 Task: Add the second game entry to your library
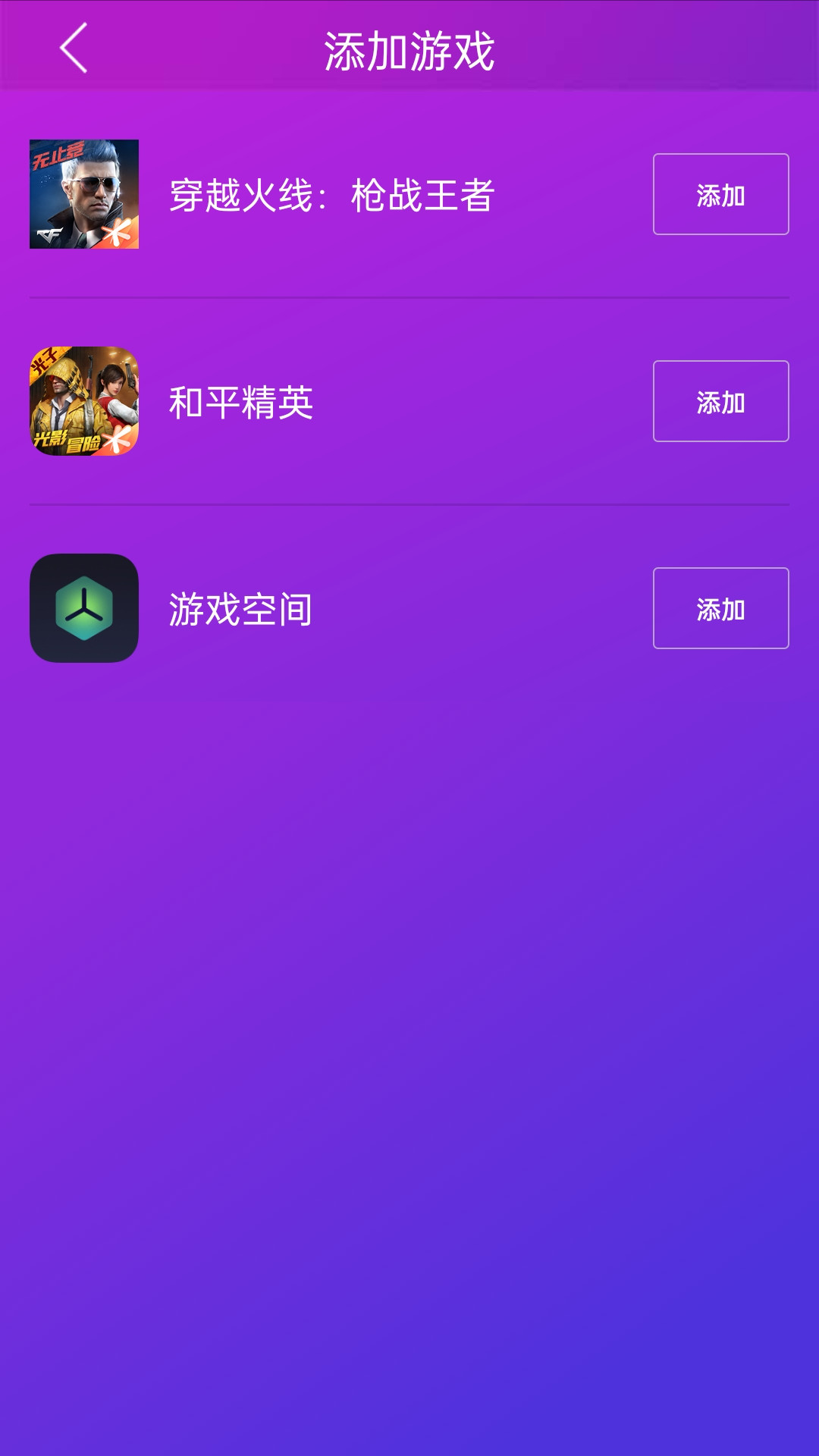[x=720, y=402]
